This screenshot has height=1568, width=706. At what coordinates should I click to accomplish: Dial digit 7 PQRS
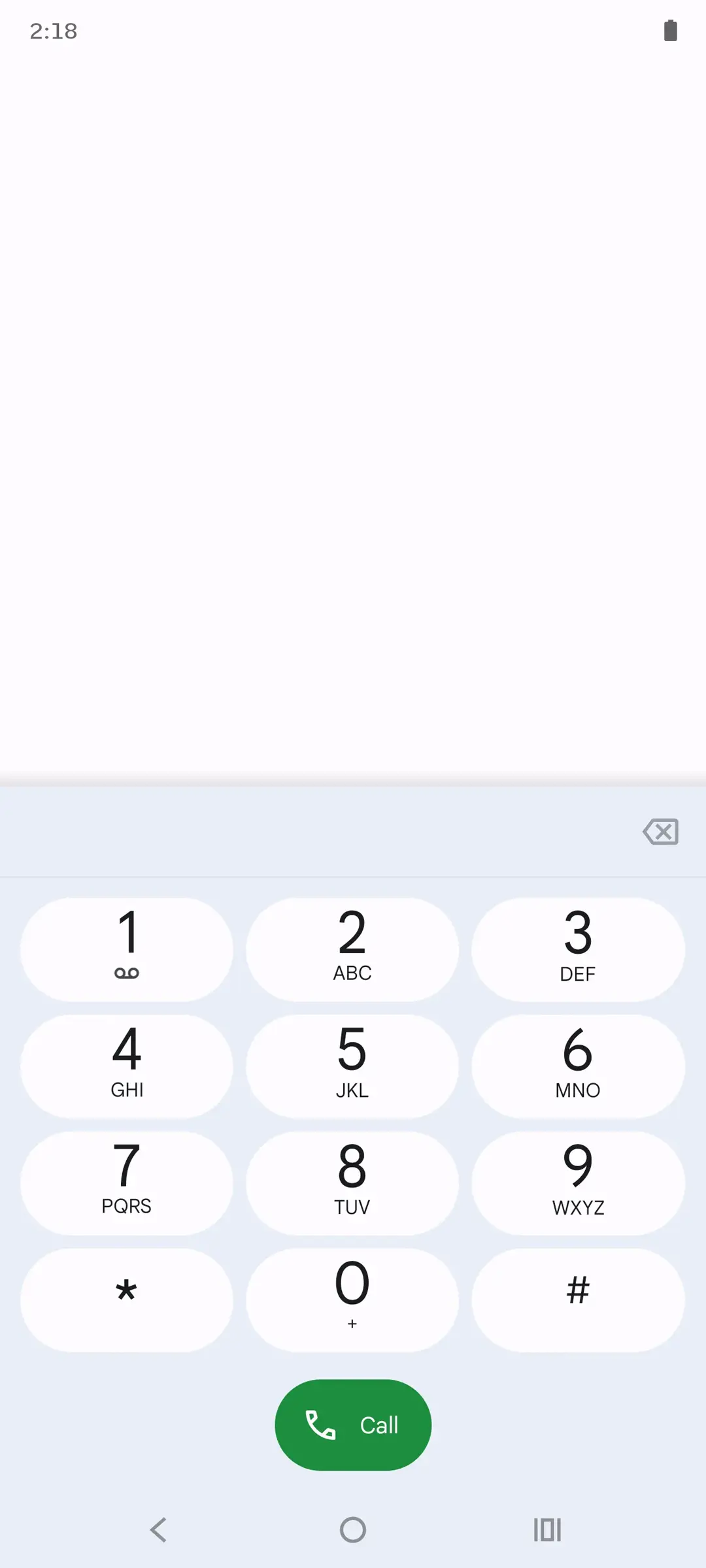coord(127,1183)
